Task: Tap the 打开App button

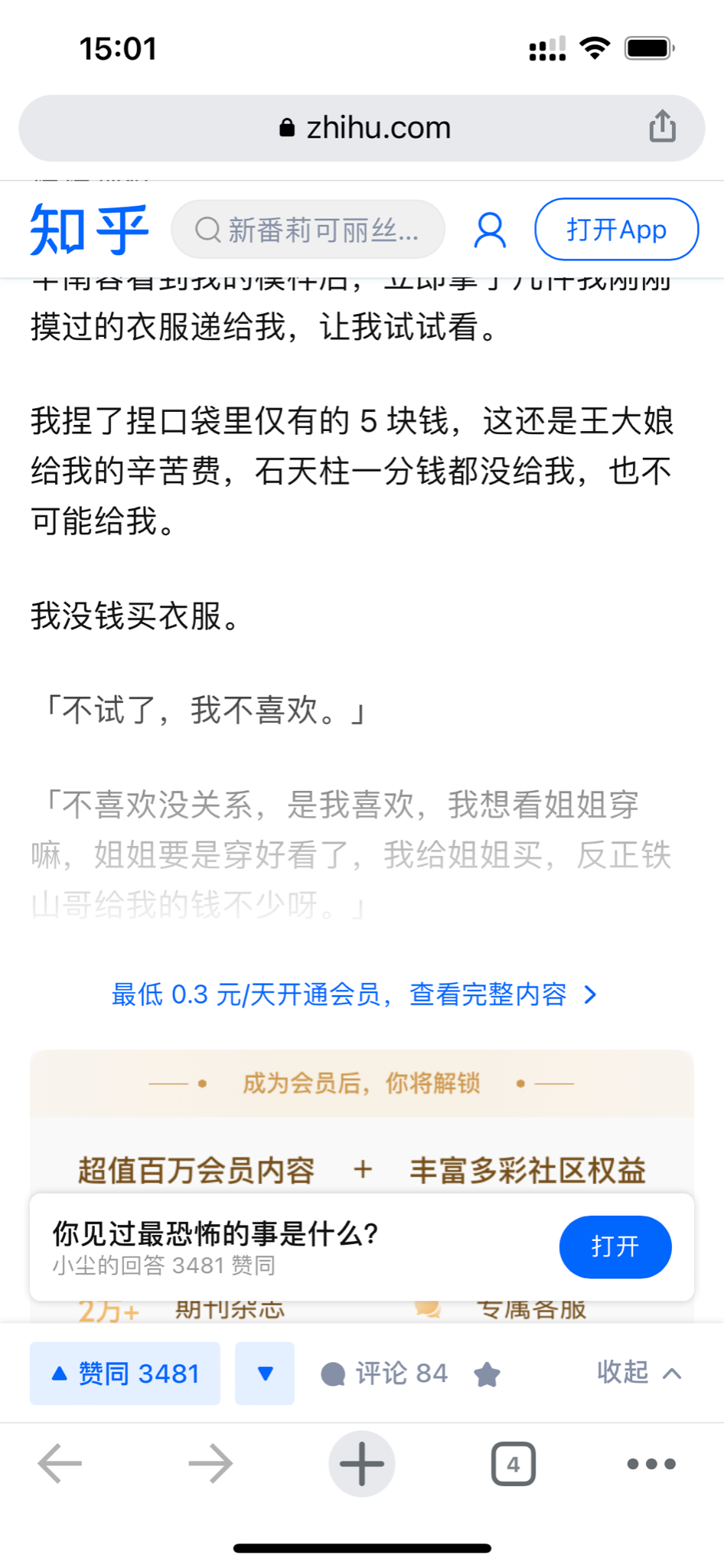Action: tap(616, 230)
